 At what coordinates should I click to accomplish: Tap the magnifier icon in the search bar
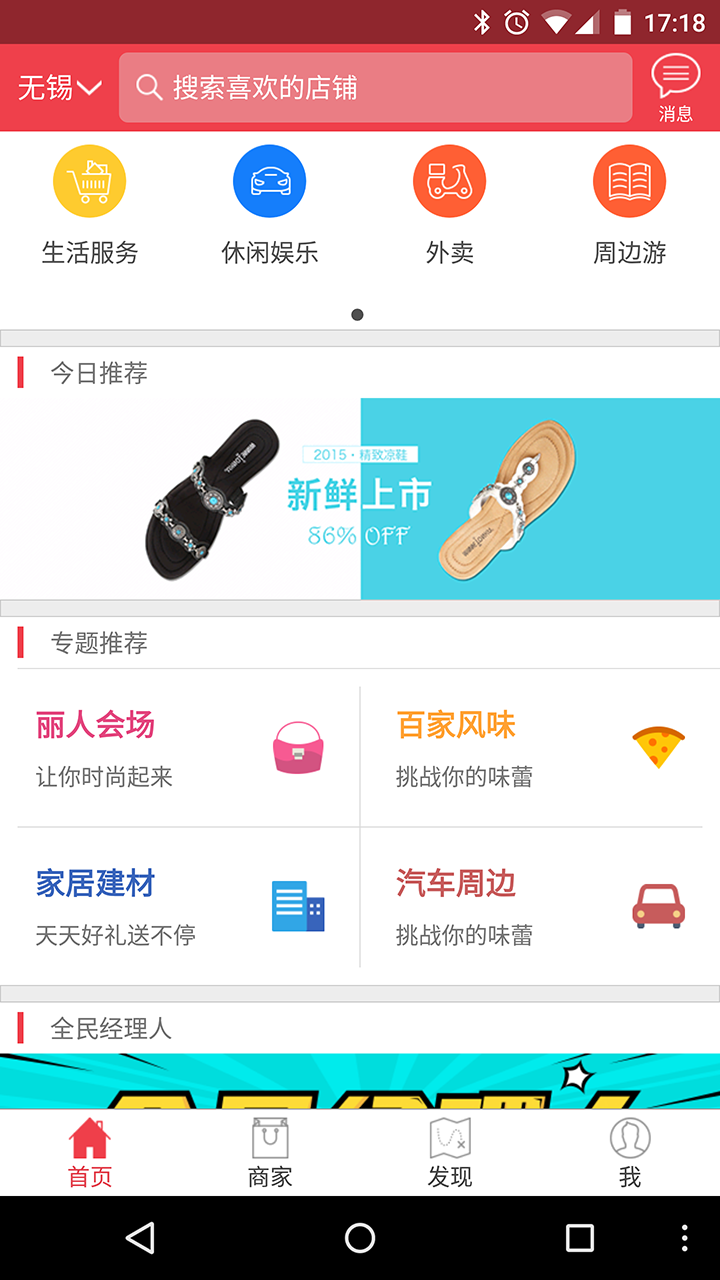pyautogui.click(x=149, y=88)
